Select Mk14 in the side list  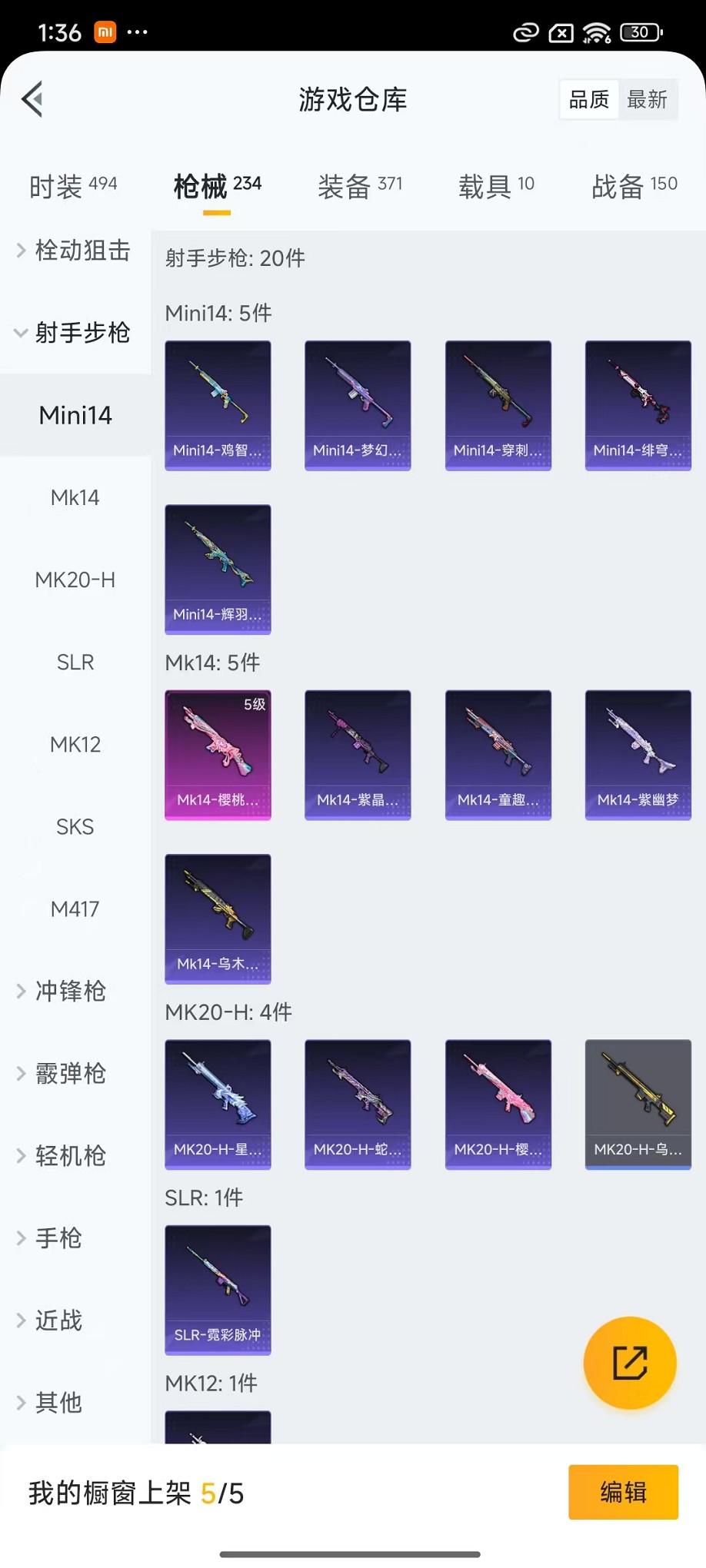75,498
